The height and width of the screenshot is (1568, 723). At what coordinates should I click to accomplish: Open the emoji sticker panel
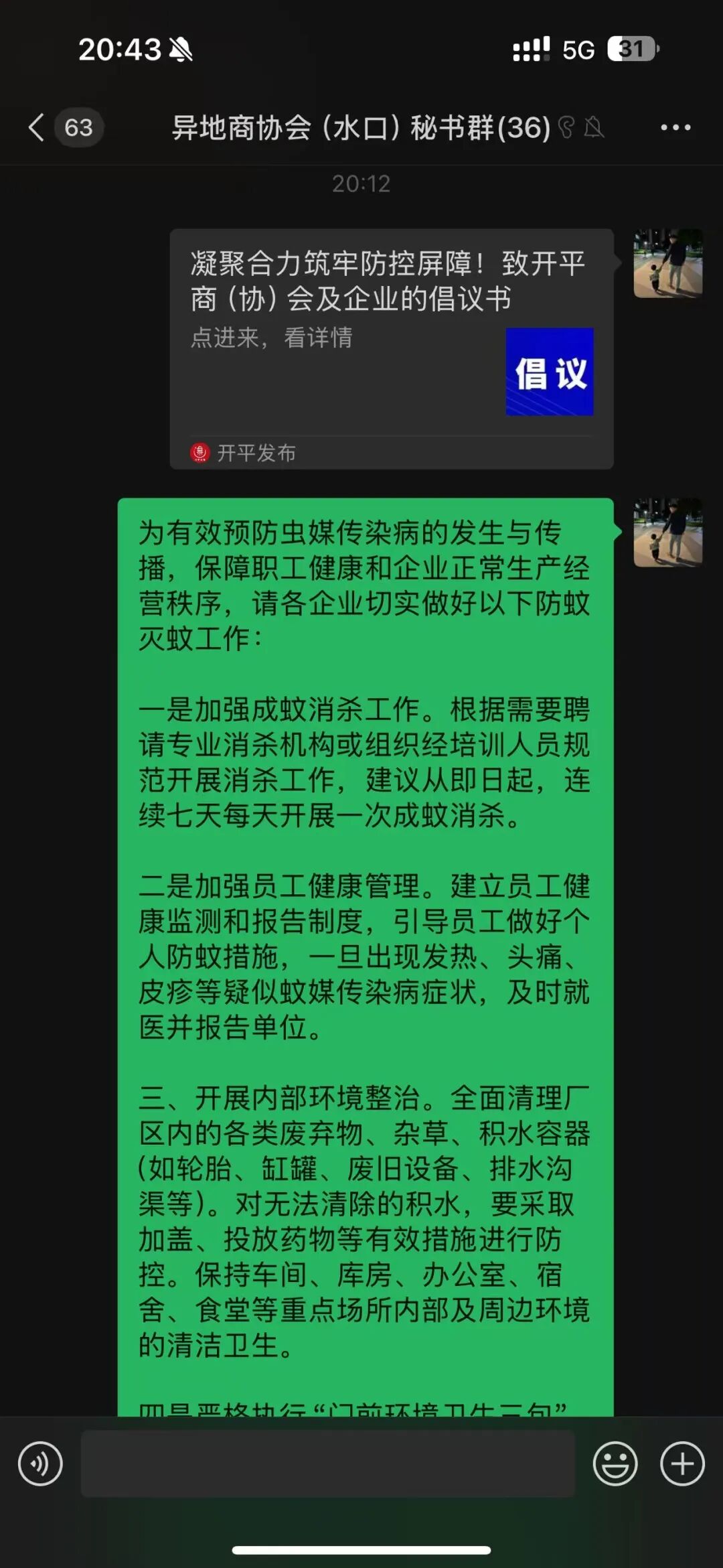click(x=615, y=1464)
